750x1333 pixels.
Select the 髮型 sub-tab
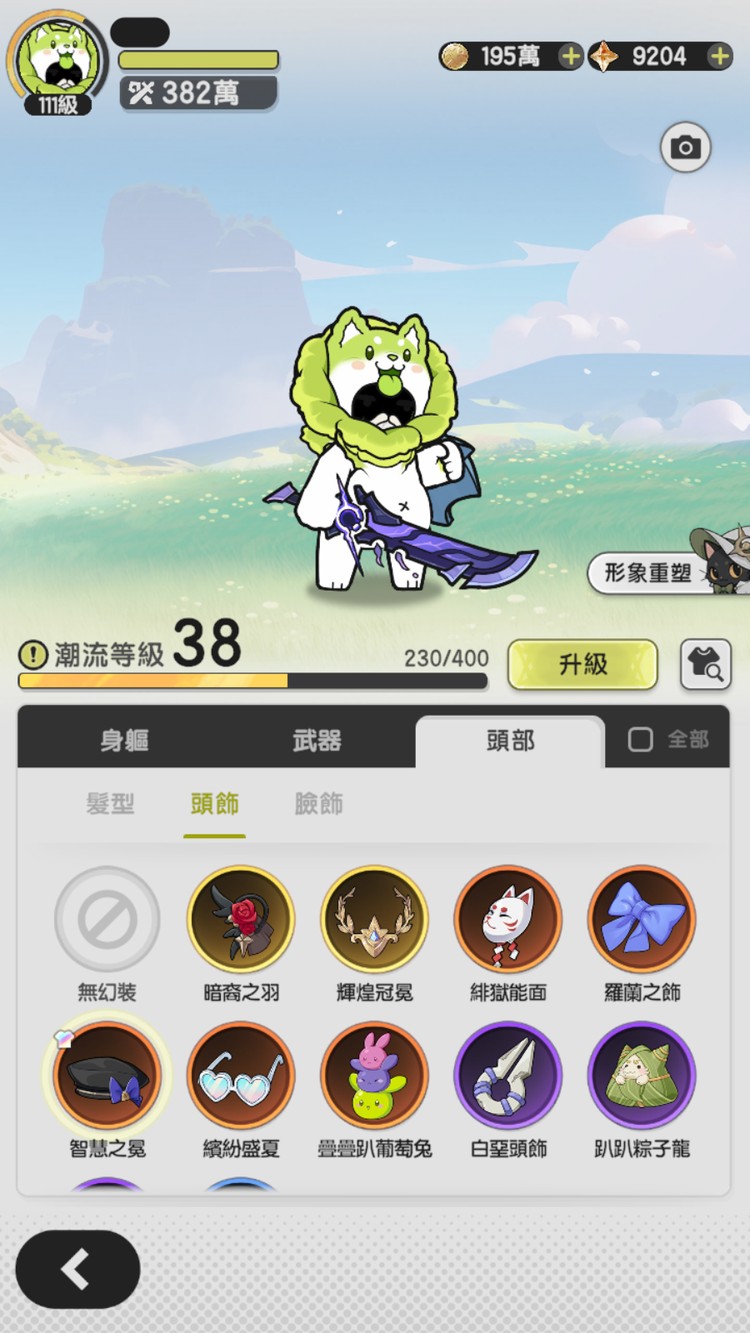coord(110,803)
